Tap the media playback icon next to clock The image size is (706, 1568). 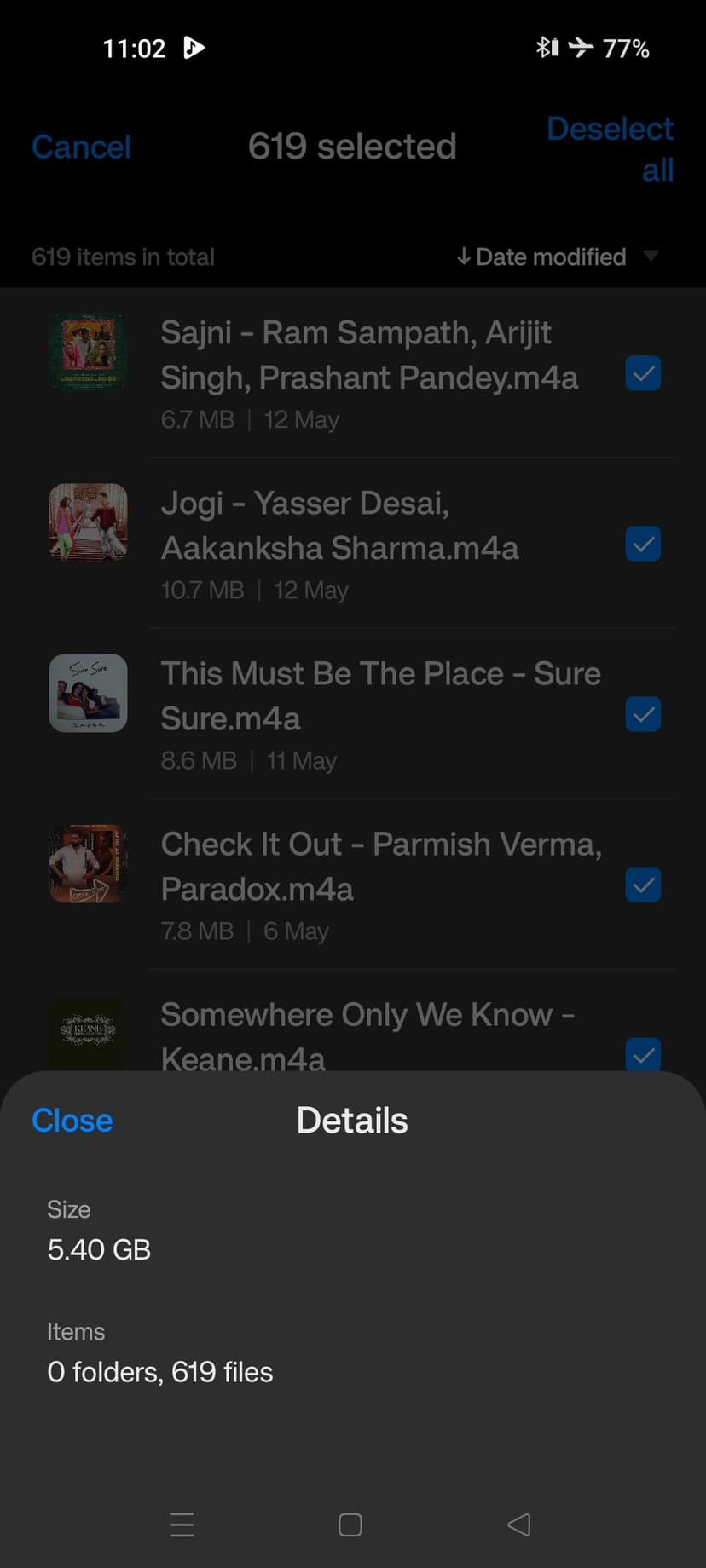pyautogui.click(x=194, y=48)
